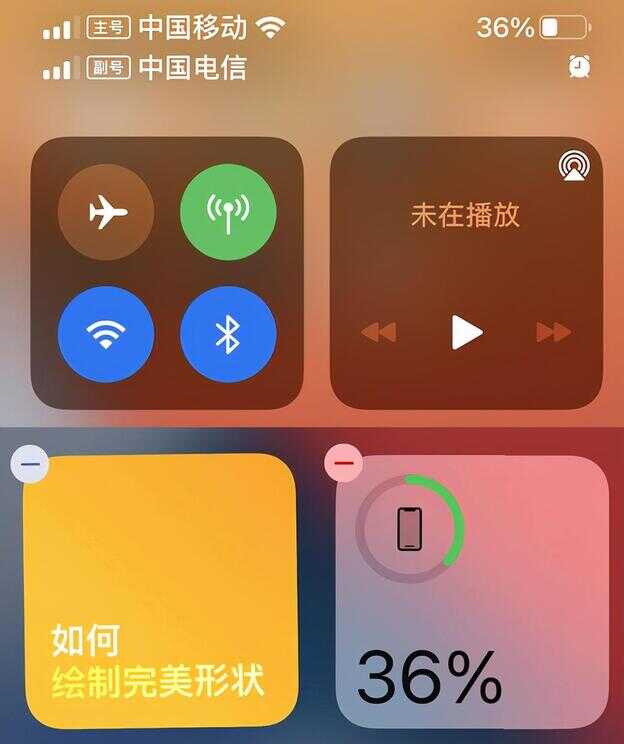This screenshot has width=624, height=744.
Task: Enable airplane mode
Action: pos(106,212)
